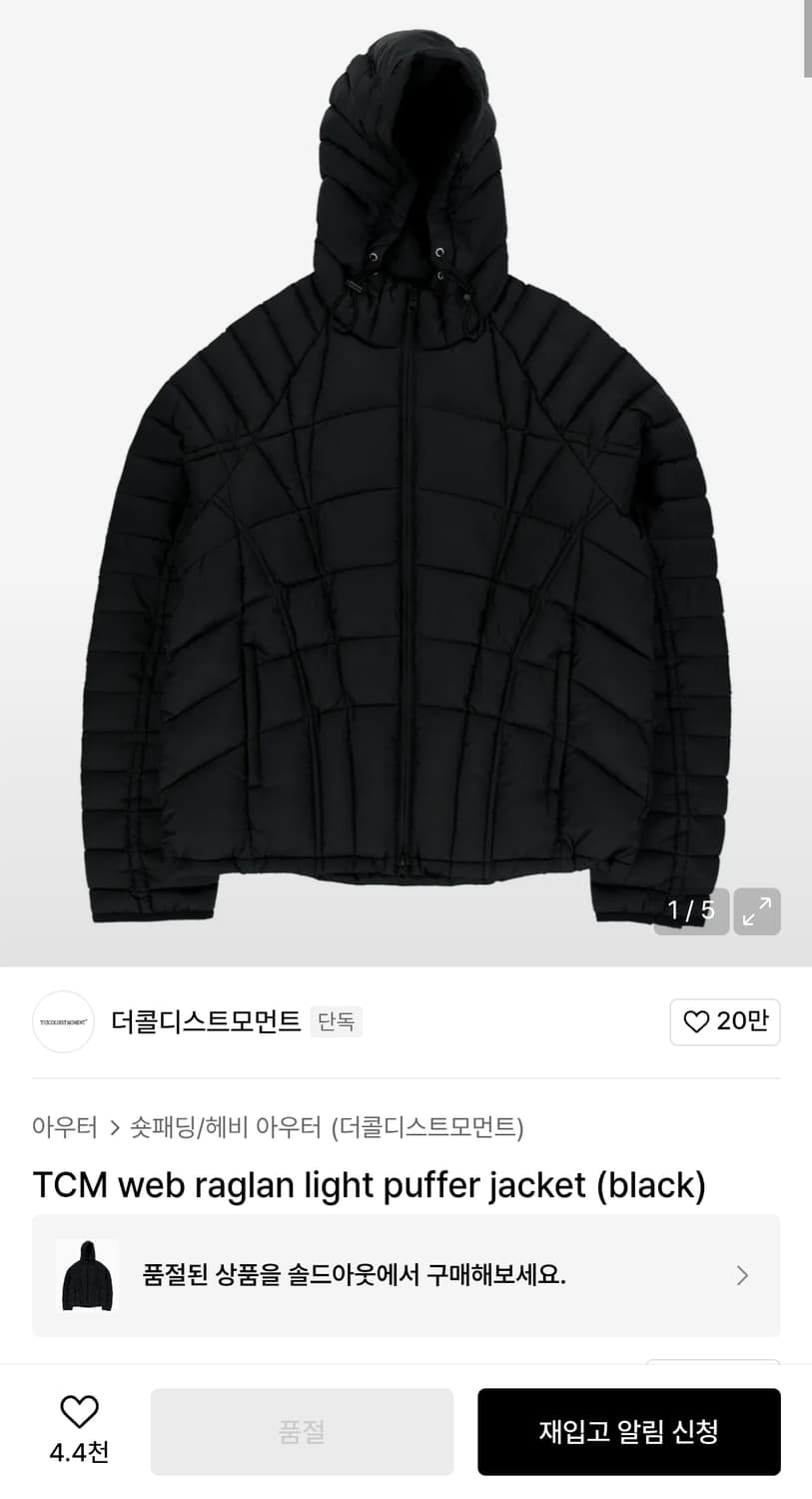This screenshot has width=812, height=1499.
Task: Click the product title TCM web raglan light puffer jacket
Action: pyautogui.click(x=369, y=1184)
